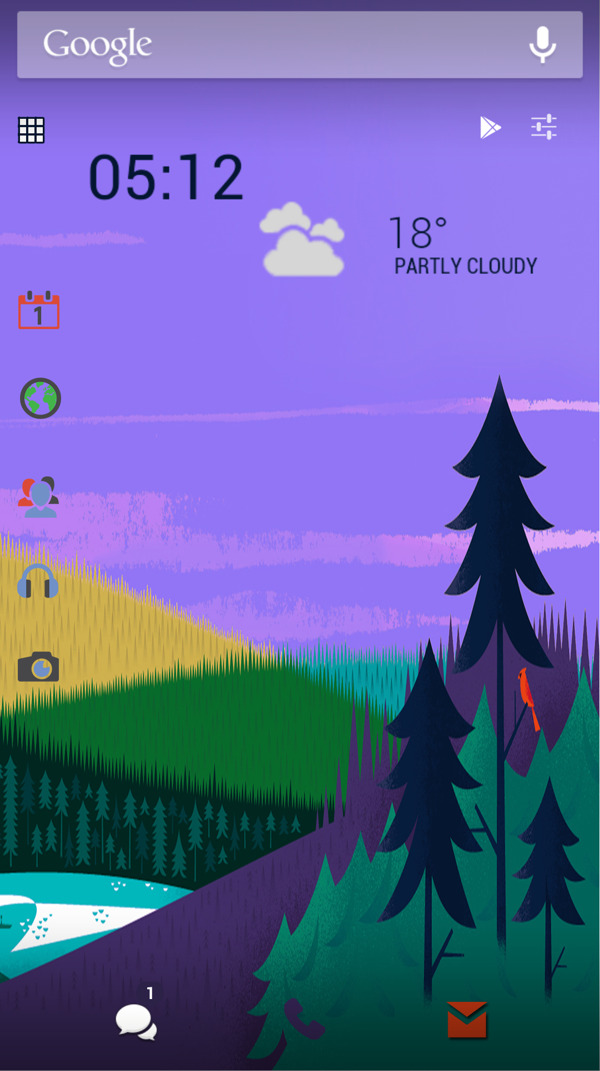Launch the Play Store shortcut

tap(490, 127)
